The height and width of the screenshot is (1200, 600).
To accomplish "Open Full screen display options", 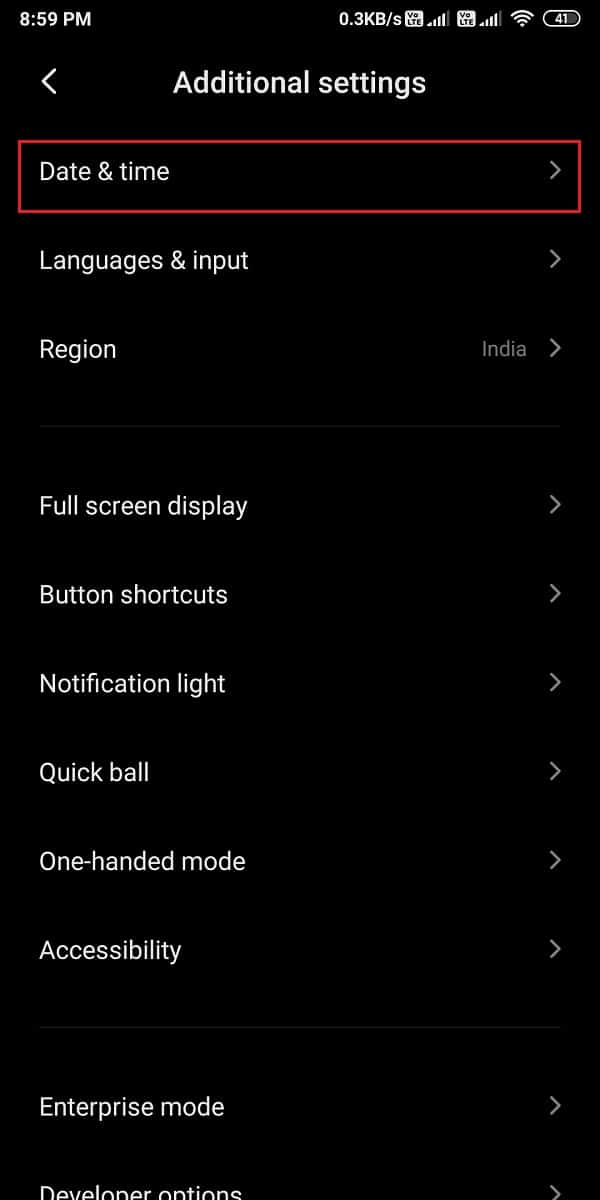I will [300, 506].
